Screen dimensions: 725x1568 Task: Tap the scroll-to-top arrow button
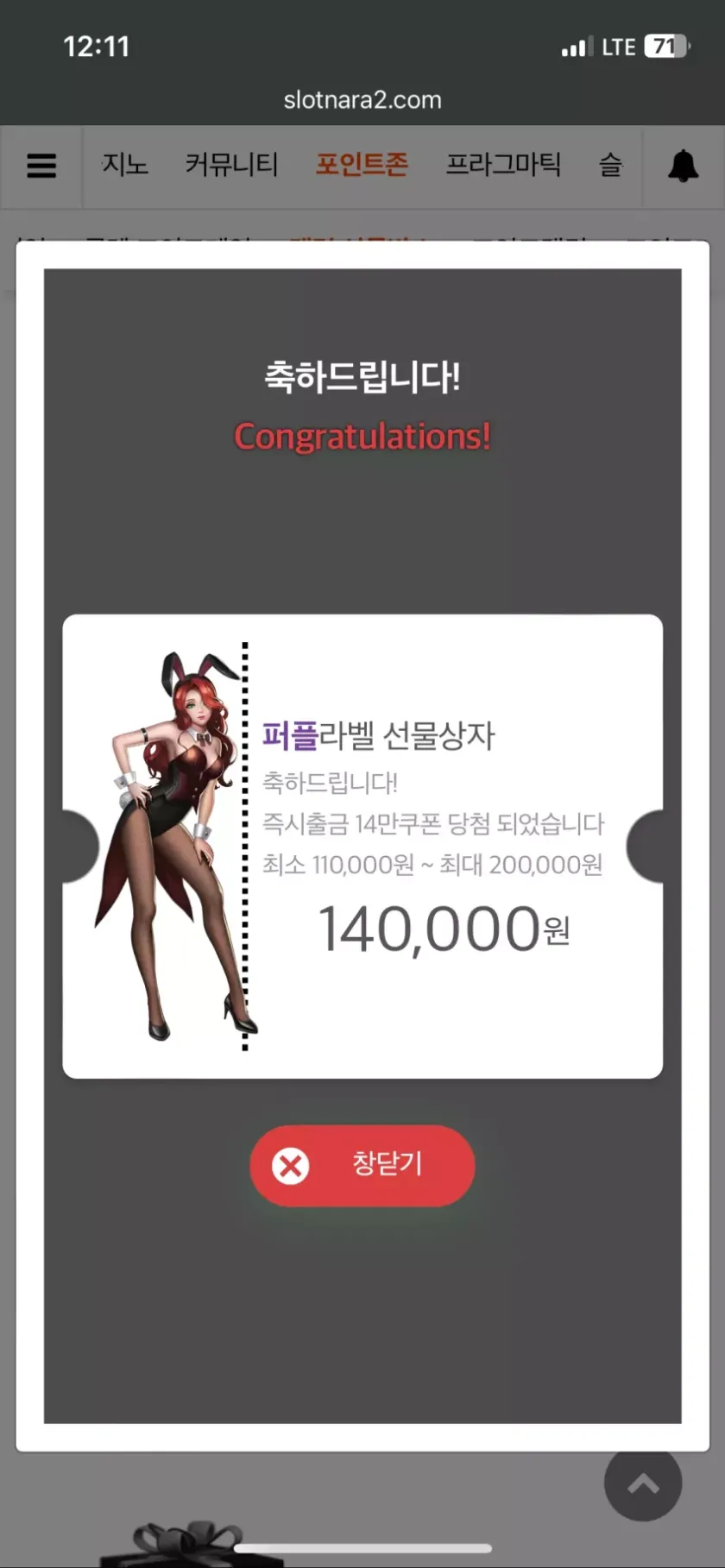click(x=643, y=1483)
